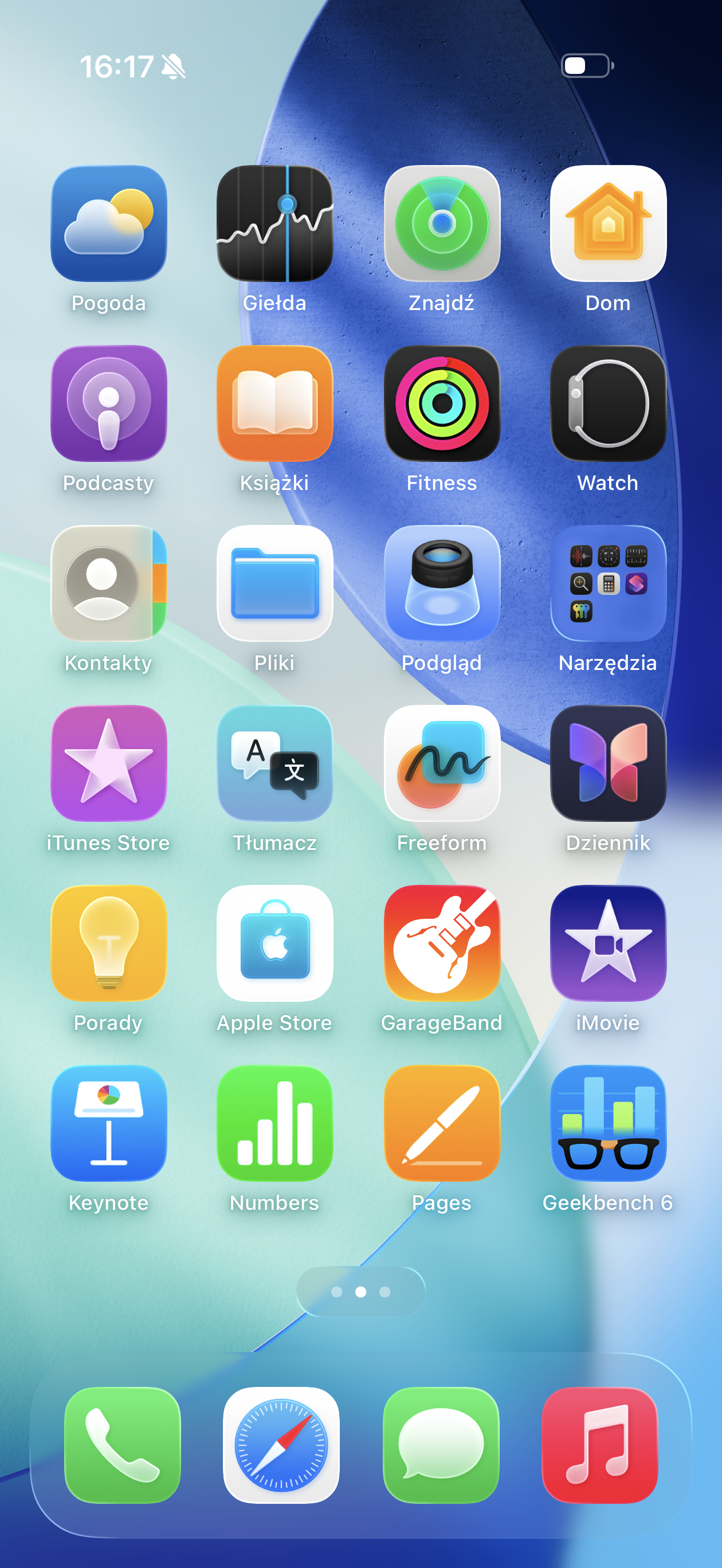Image resolution: width=722 pixels, height=1568 pixels.
Task: Open Geekbench 6
Action: pyautogui.click(x=607, y=1123)
